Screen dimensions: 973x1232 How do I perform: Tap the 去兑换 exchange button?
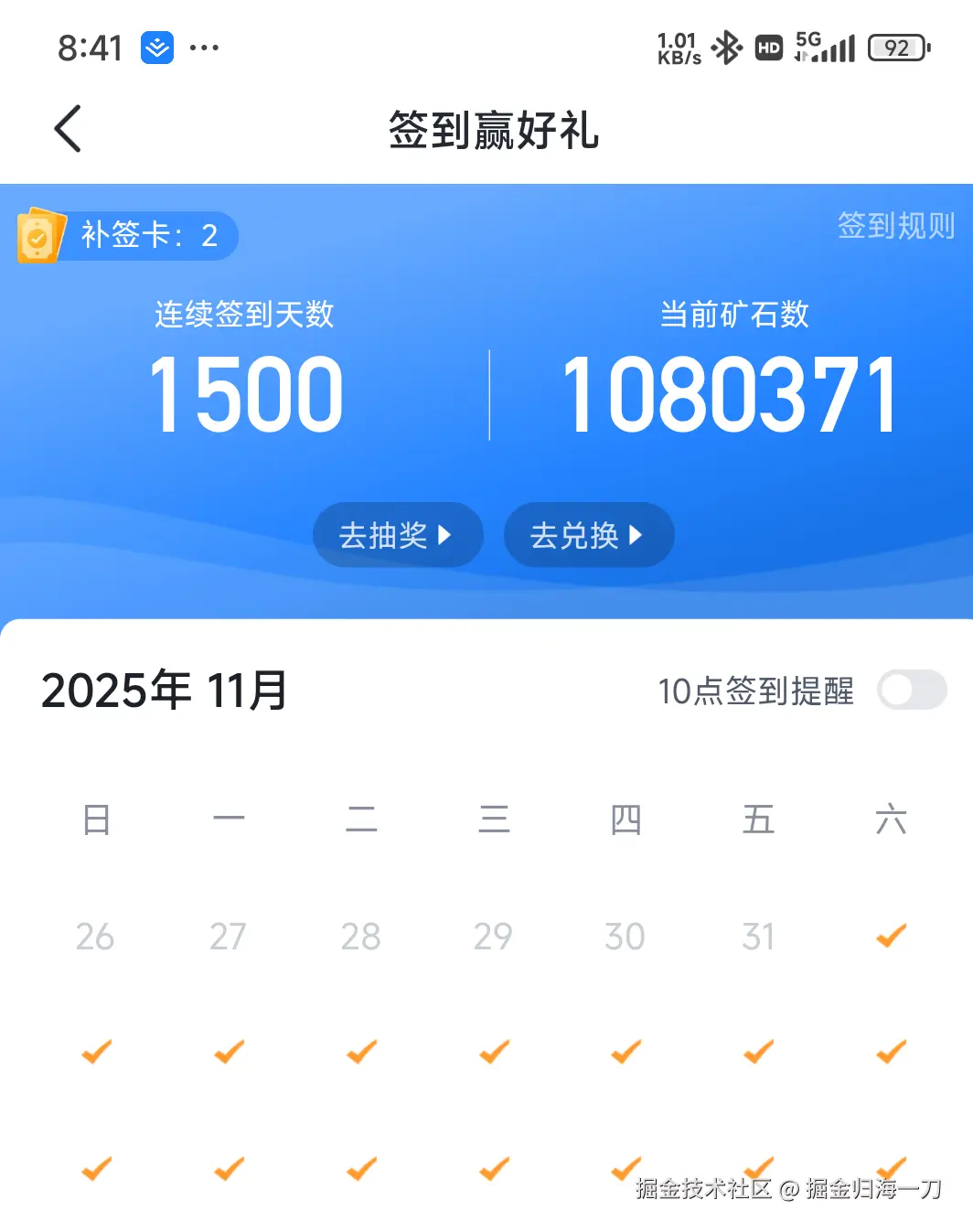click(x=589, y=535)
